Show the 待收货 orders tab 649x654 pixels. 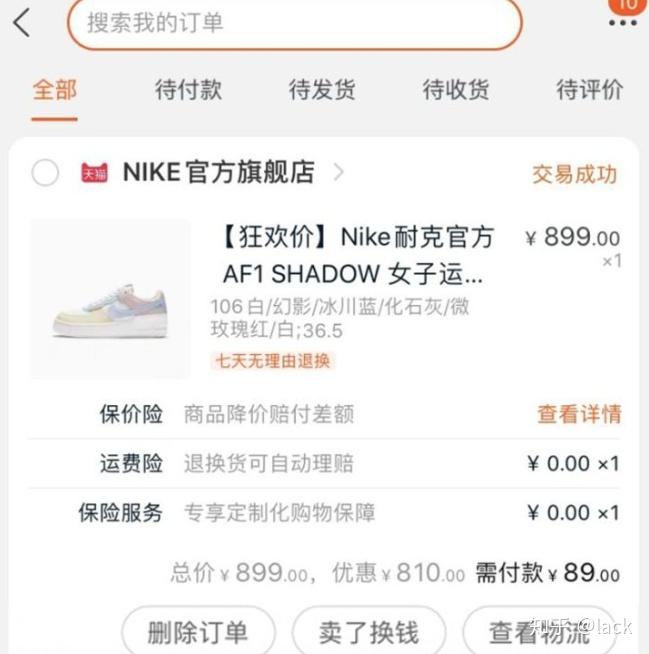click(x=456, y=89)
